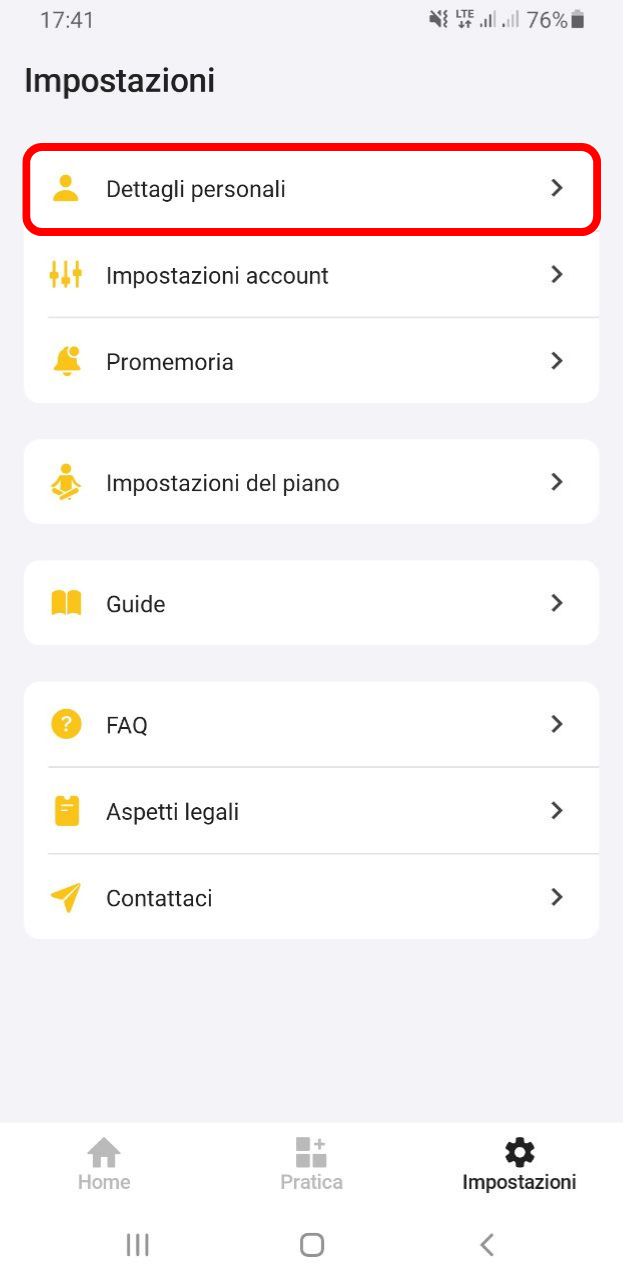This screenshot has width=623, height=1280.
Task: View the FAQ
Action: point(311,725)
